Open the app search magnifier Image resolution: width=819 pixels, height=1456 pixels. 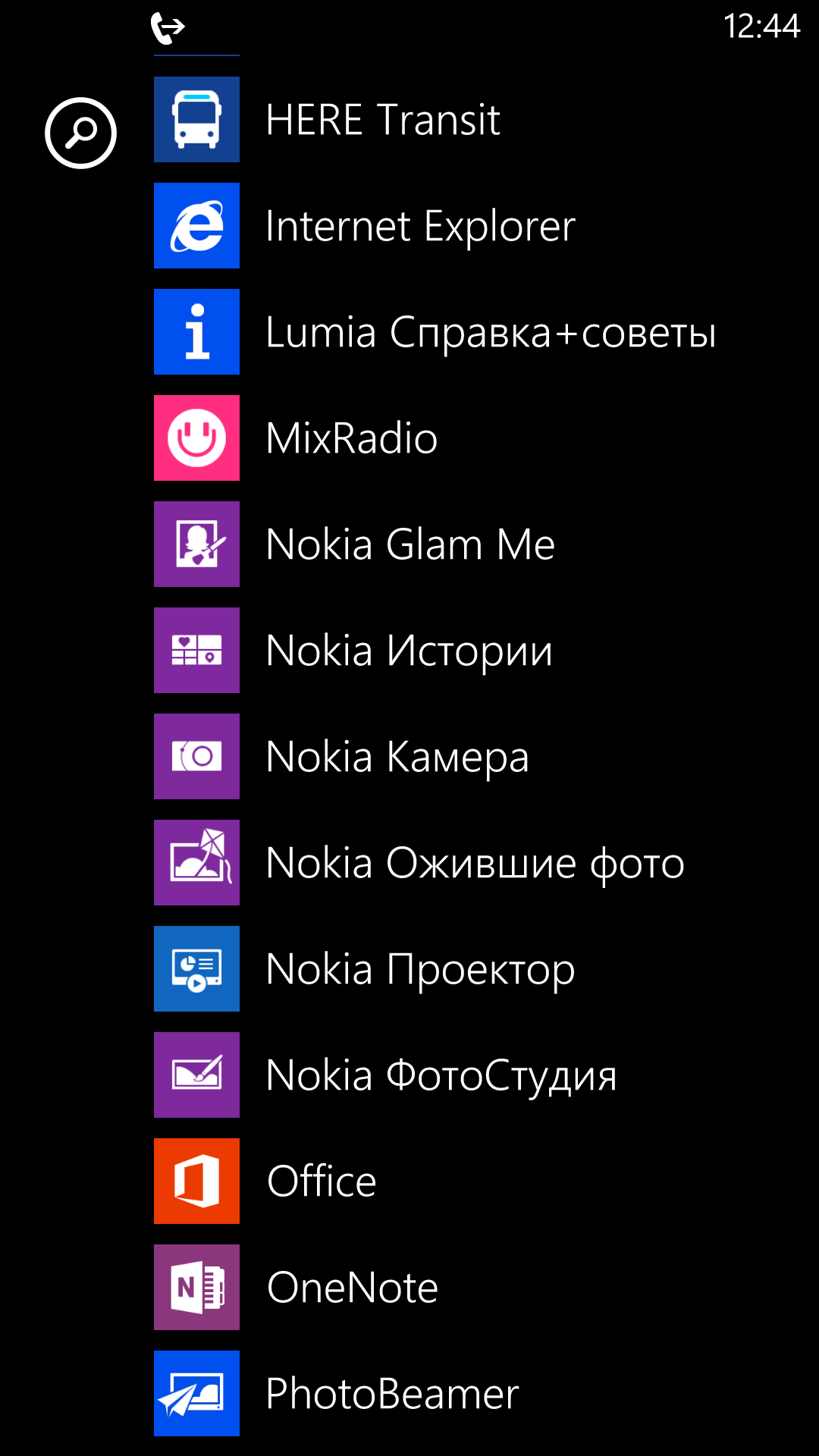pyautogui.click(x=80, y=133)
